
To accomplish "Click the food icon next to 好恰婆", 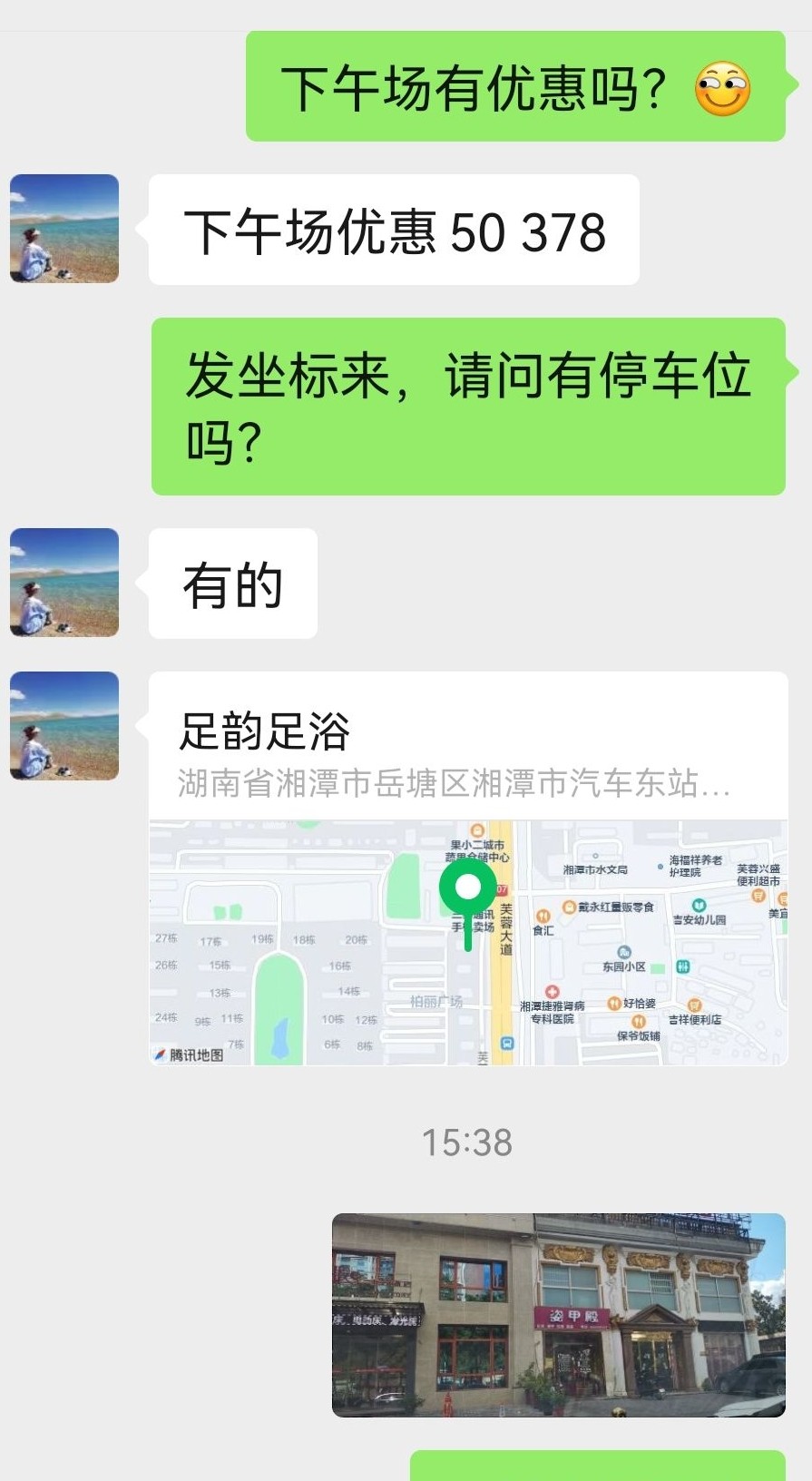I will coord(614,1003).
